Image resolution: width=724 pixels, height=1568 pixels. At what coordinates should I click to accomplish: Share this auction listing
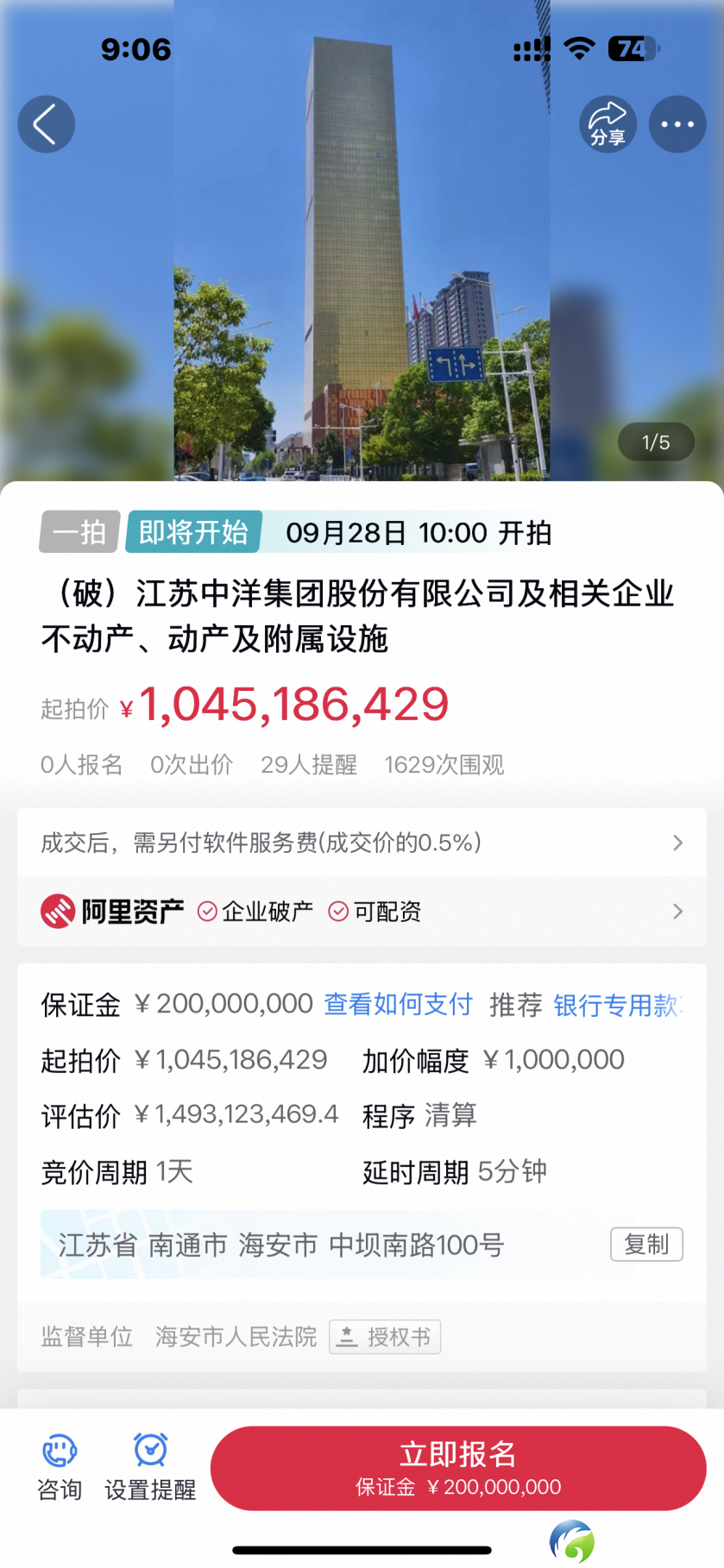click(608, 124)
